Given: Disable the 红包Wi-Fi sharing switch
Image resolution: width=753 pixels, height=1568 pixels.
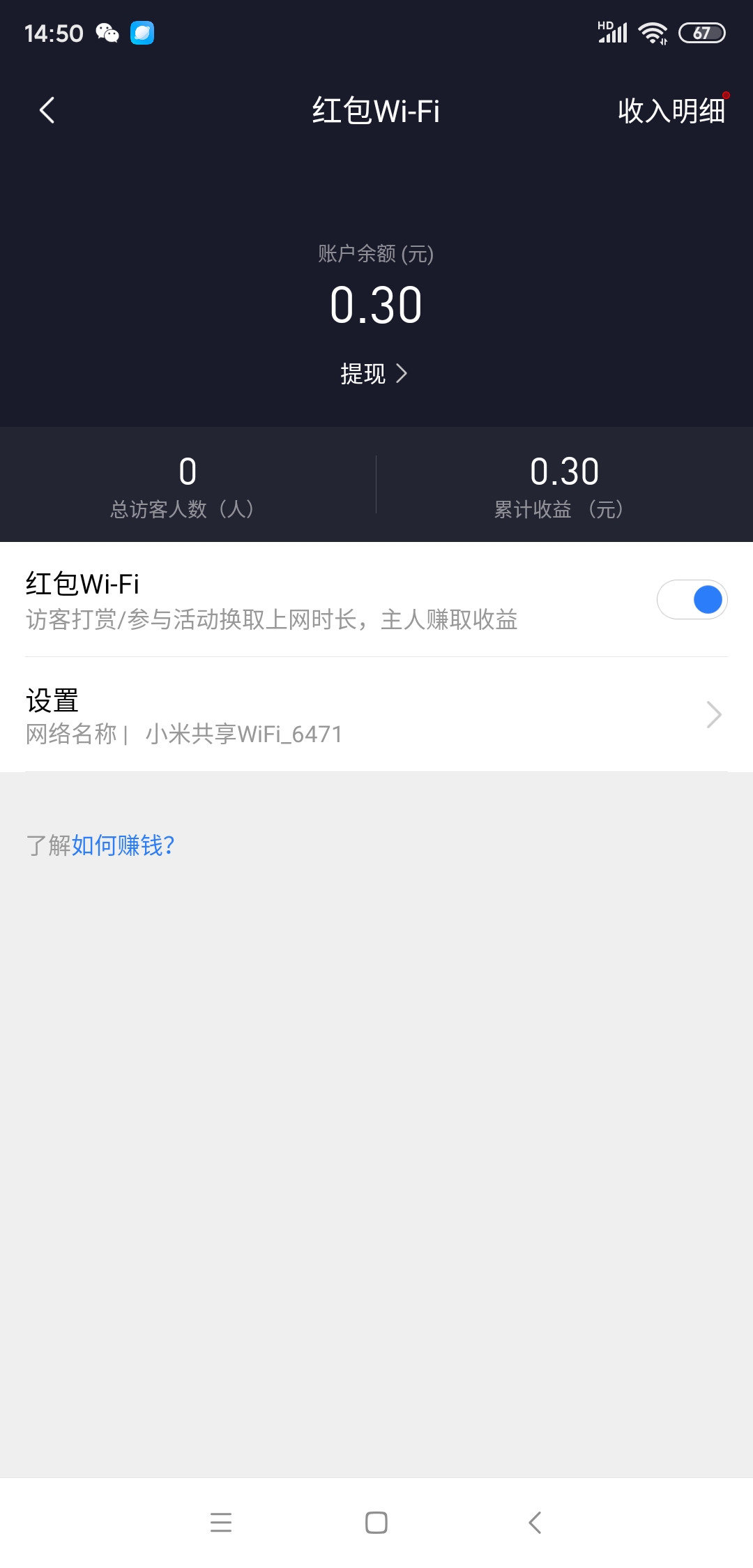Looking at the screenshot, I should 692,598.
